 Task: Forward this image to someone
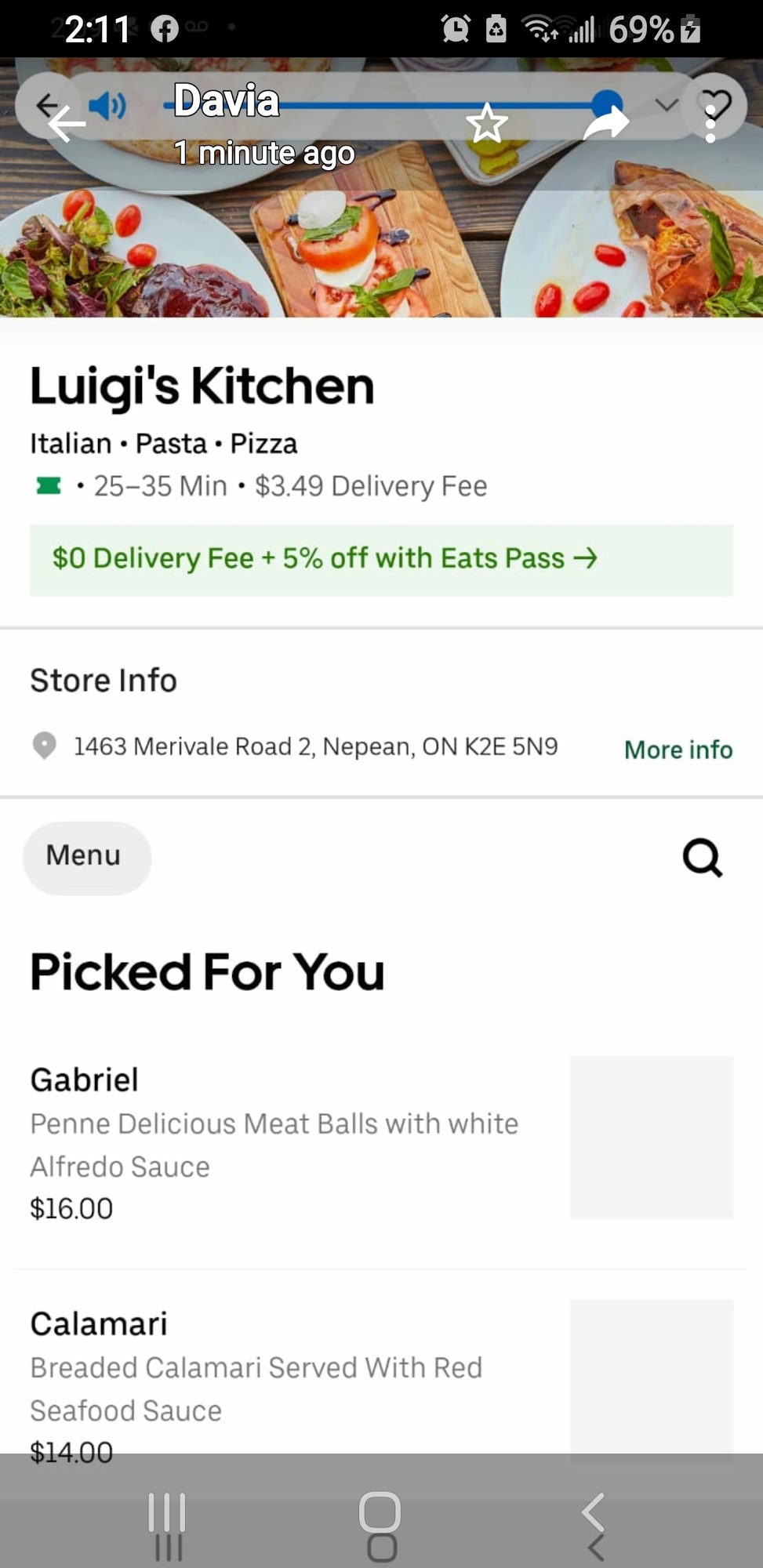click(x=605, y=124)
